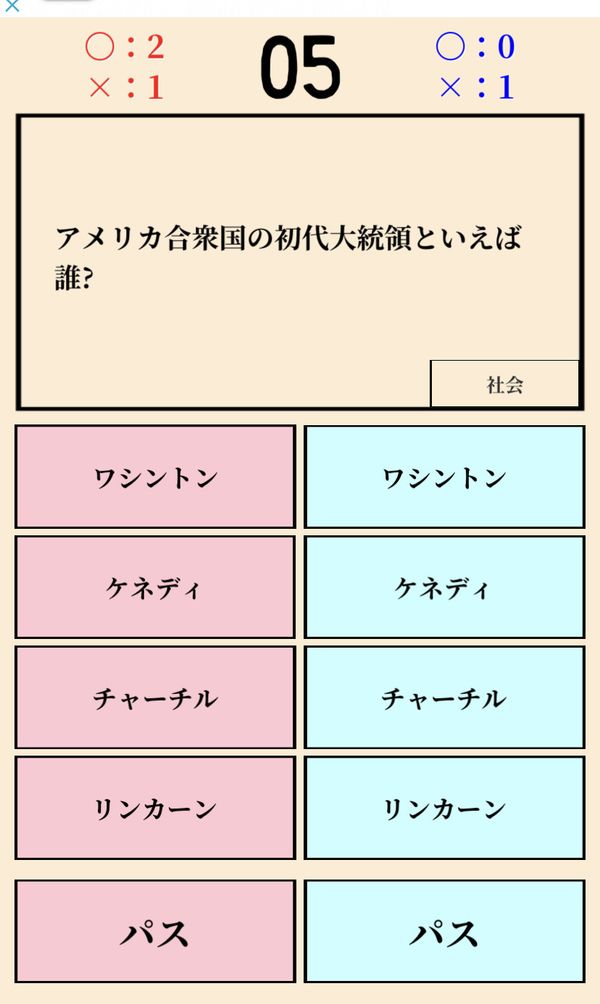Tap the blue パス button
Image resolution: width=600 pixels, height=1004 pixels.
click(x=444, y=932)
